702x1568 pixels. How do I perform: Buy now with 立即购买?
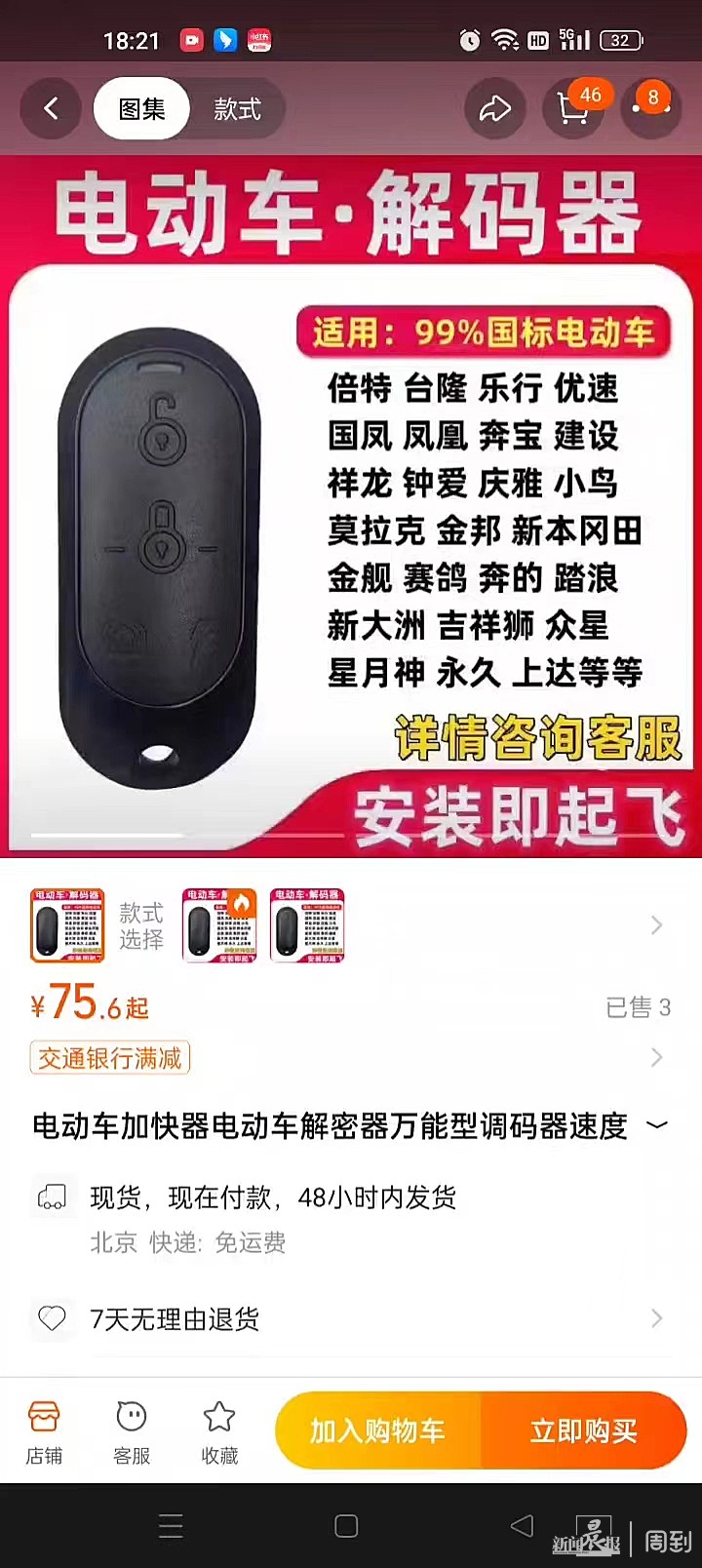tap(583, 1431)
